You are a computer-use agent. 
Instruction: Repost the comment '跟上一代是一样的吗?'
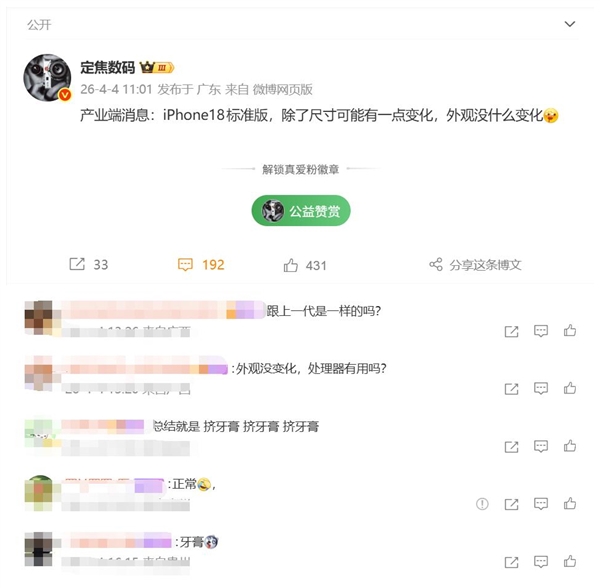(x=511, y=331)
